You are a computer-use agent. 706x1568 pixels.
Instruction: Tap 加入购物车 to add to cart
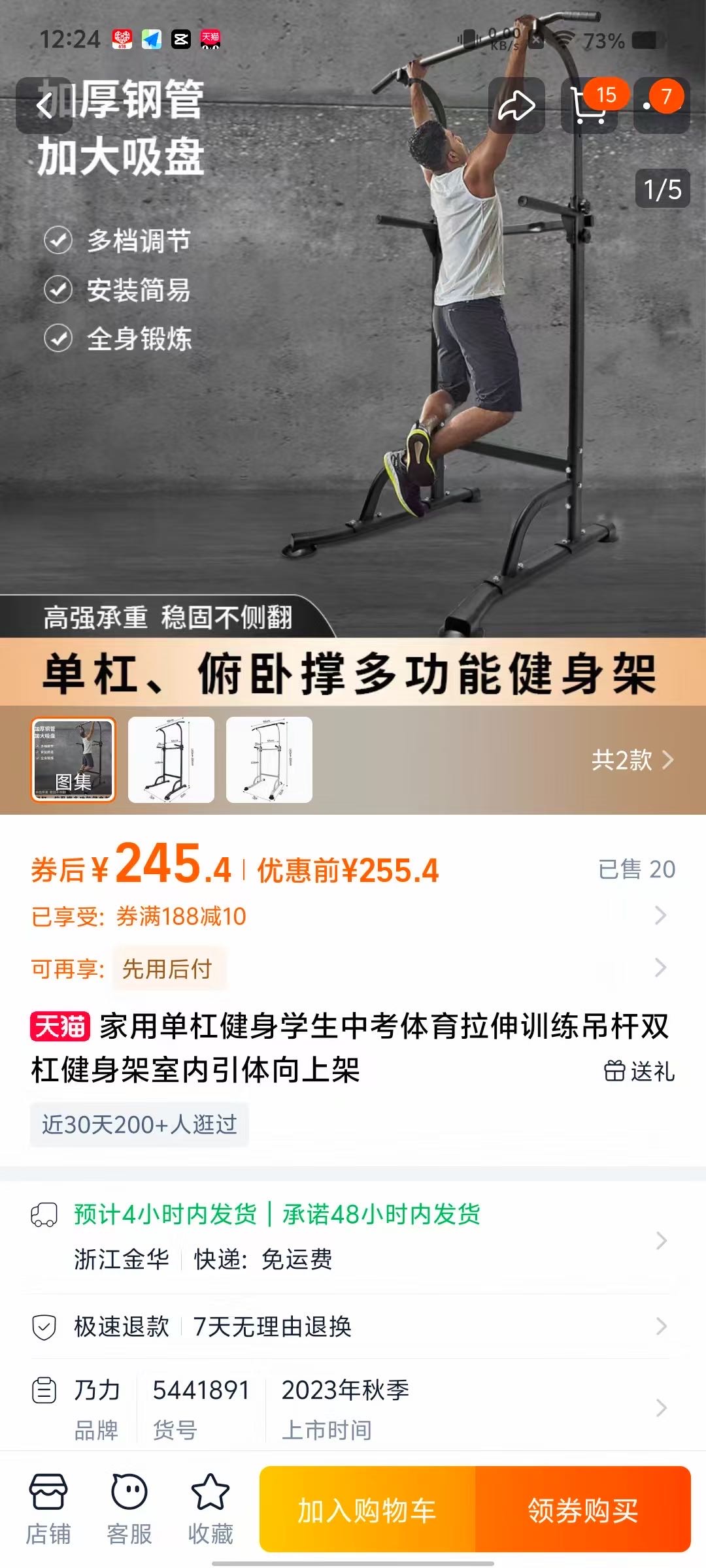[367, 1510]
